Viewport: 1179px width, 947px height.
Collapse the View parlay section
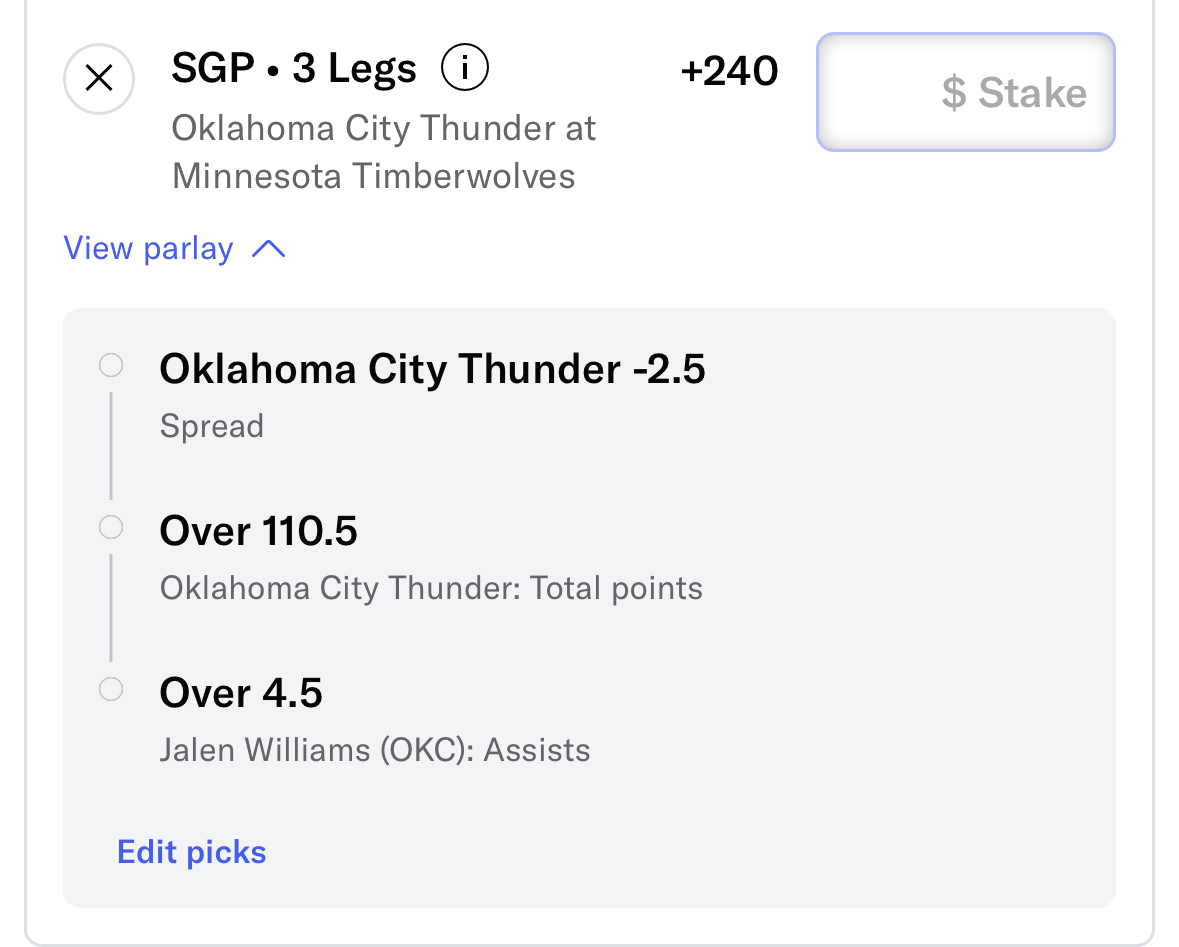[x=175, y=248]
